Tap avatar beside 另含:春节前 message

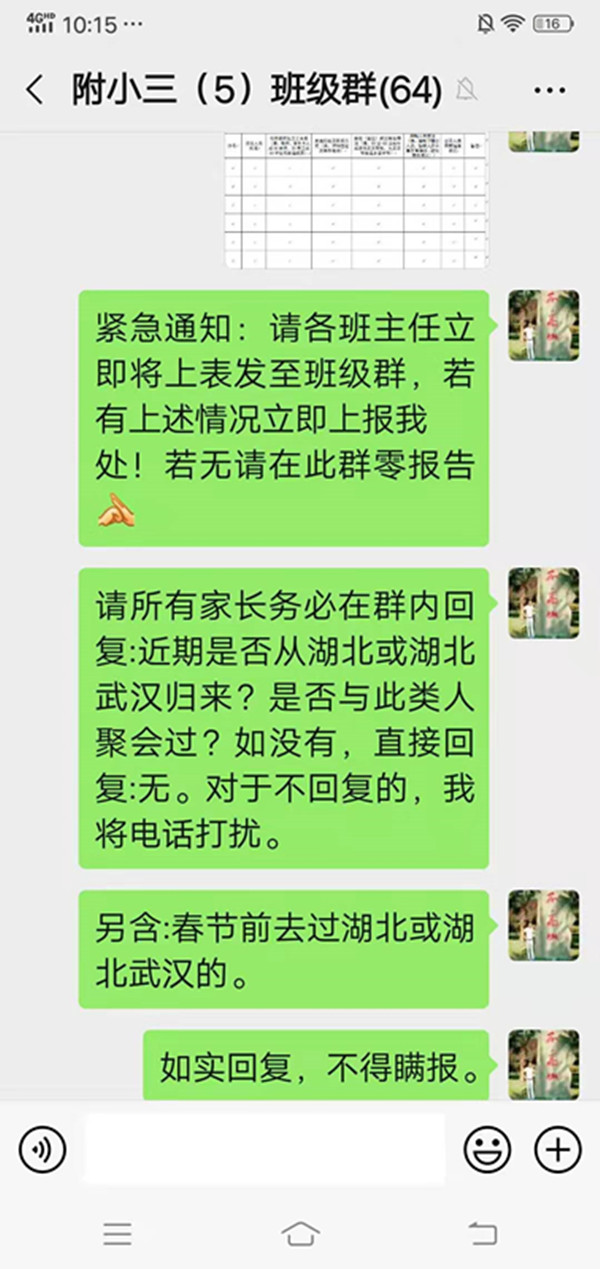(x=543, y=925)
